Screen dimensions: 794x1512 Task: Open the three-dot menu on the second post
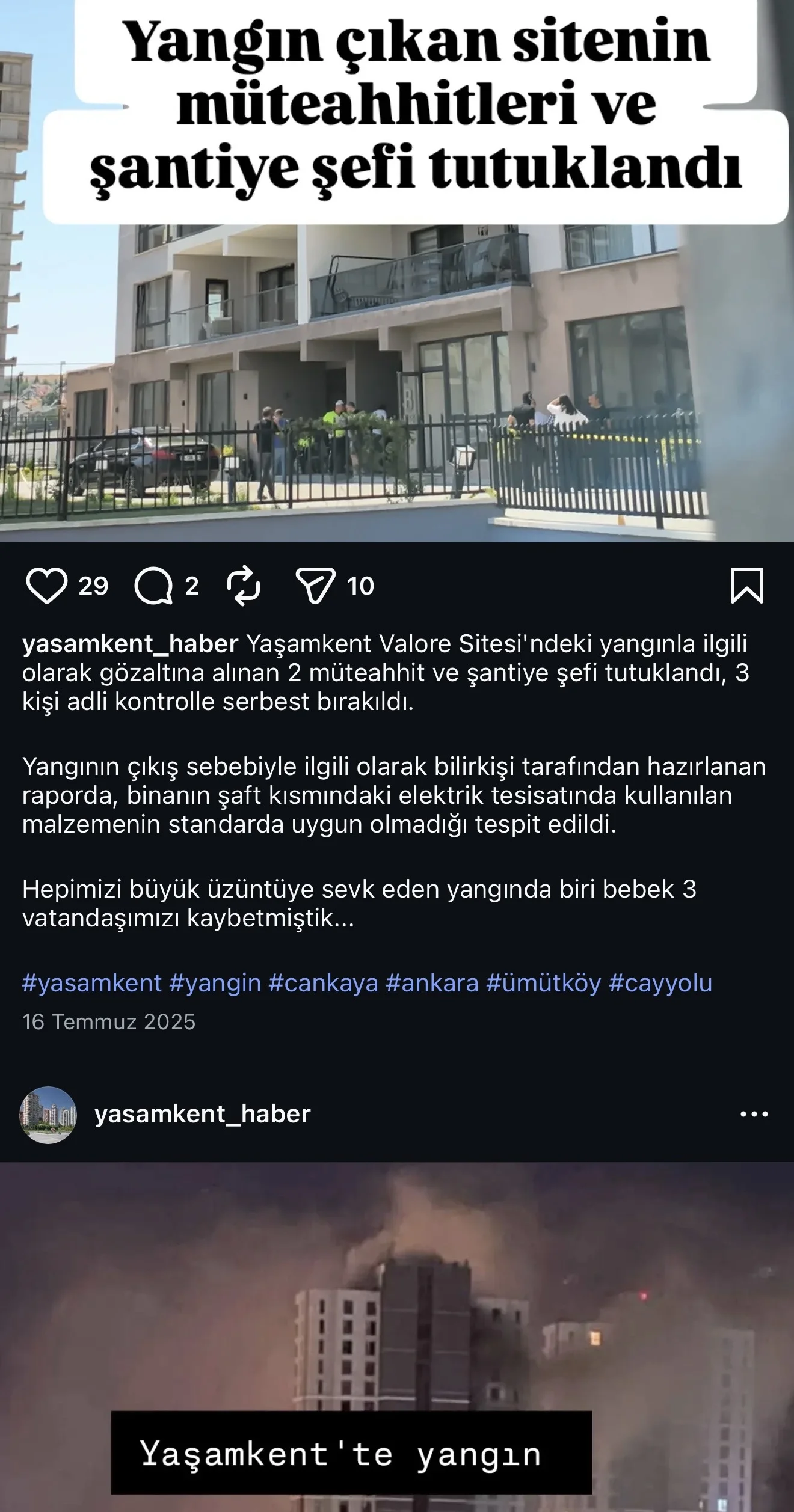[x=754, y=1114]
